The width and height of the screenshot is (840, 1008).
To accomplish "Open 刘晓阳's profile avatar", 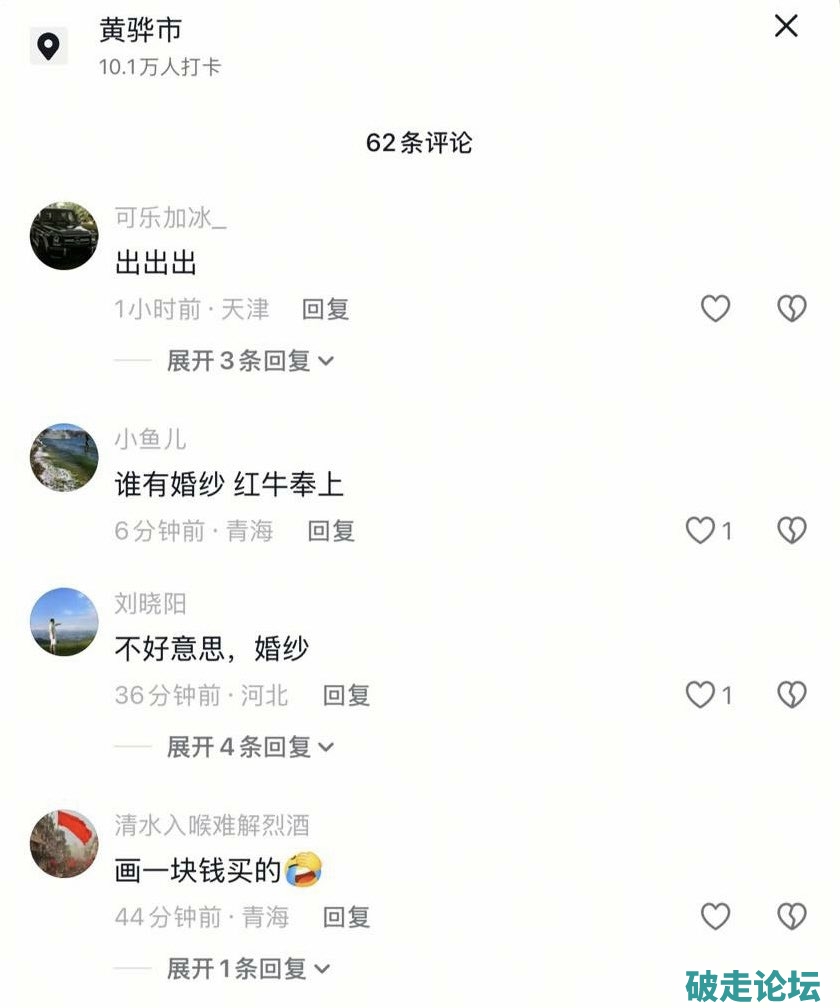I will [64, 621].
